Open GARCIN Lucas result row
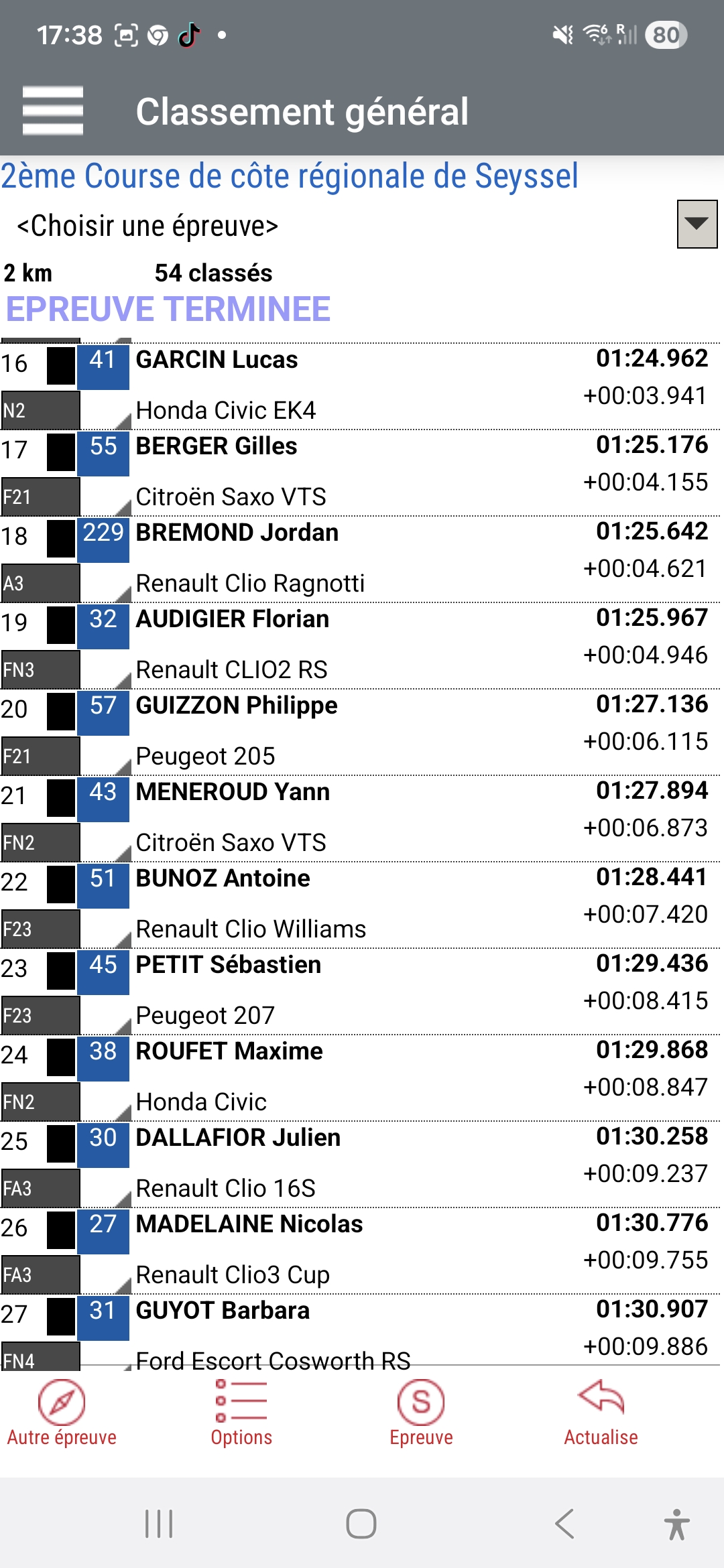The image size is (724, 1568). [x=362, y=385]
